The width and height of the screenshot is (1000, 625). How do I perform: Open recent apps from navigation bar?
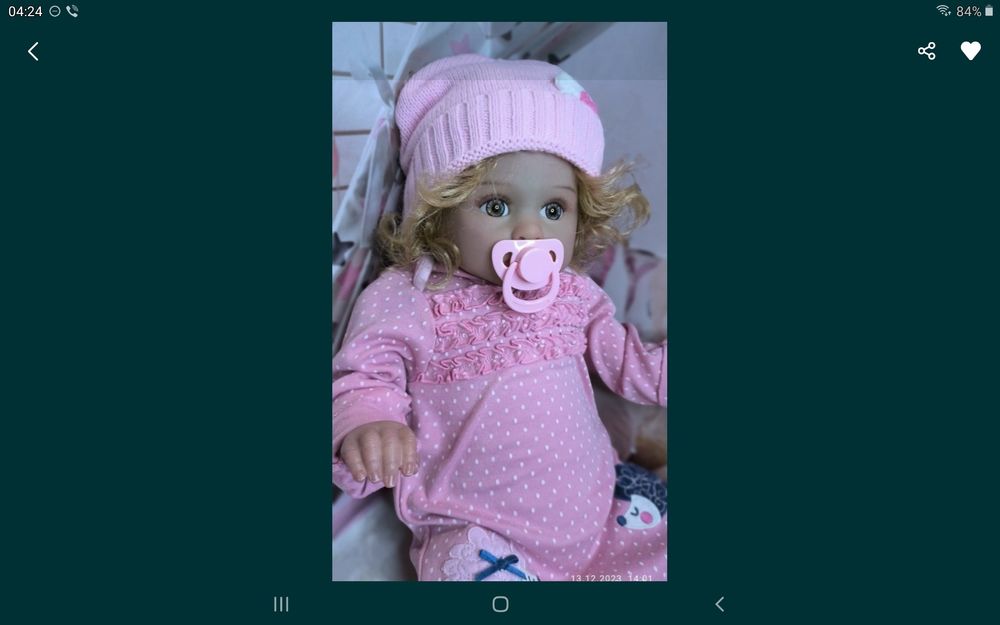coord(281,604)
